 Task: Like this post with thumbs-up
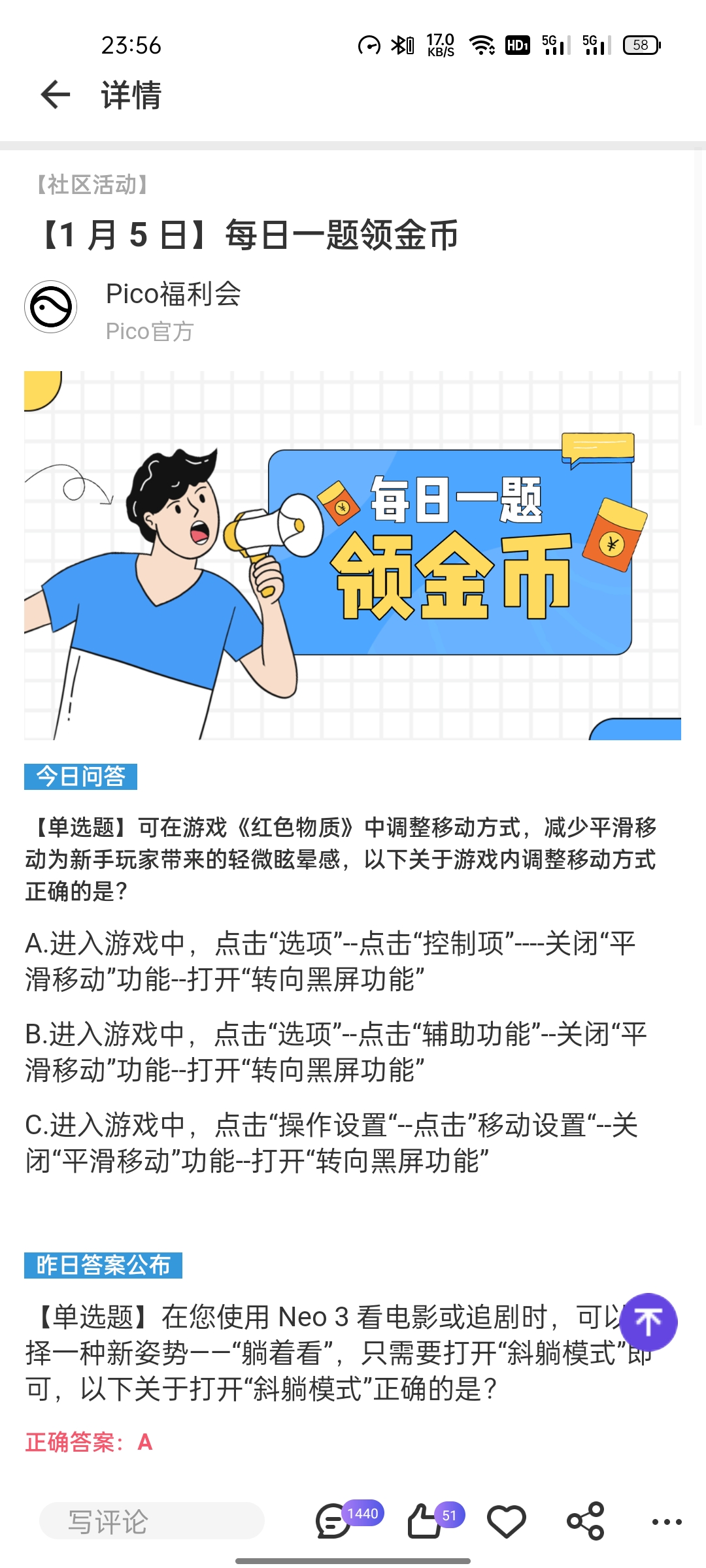click(x=425, y=1521)
